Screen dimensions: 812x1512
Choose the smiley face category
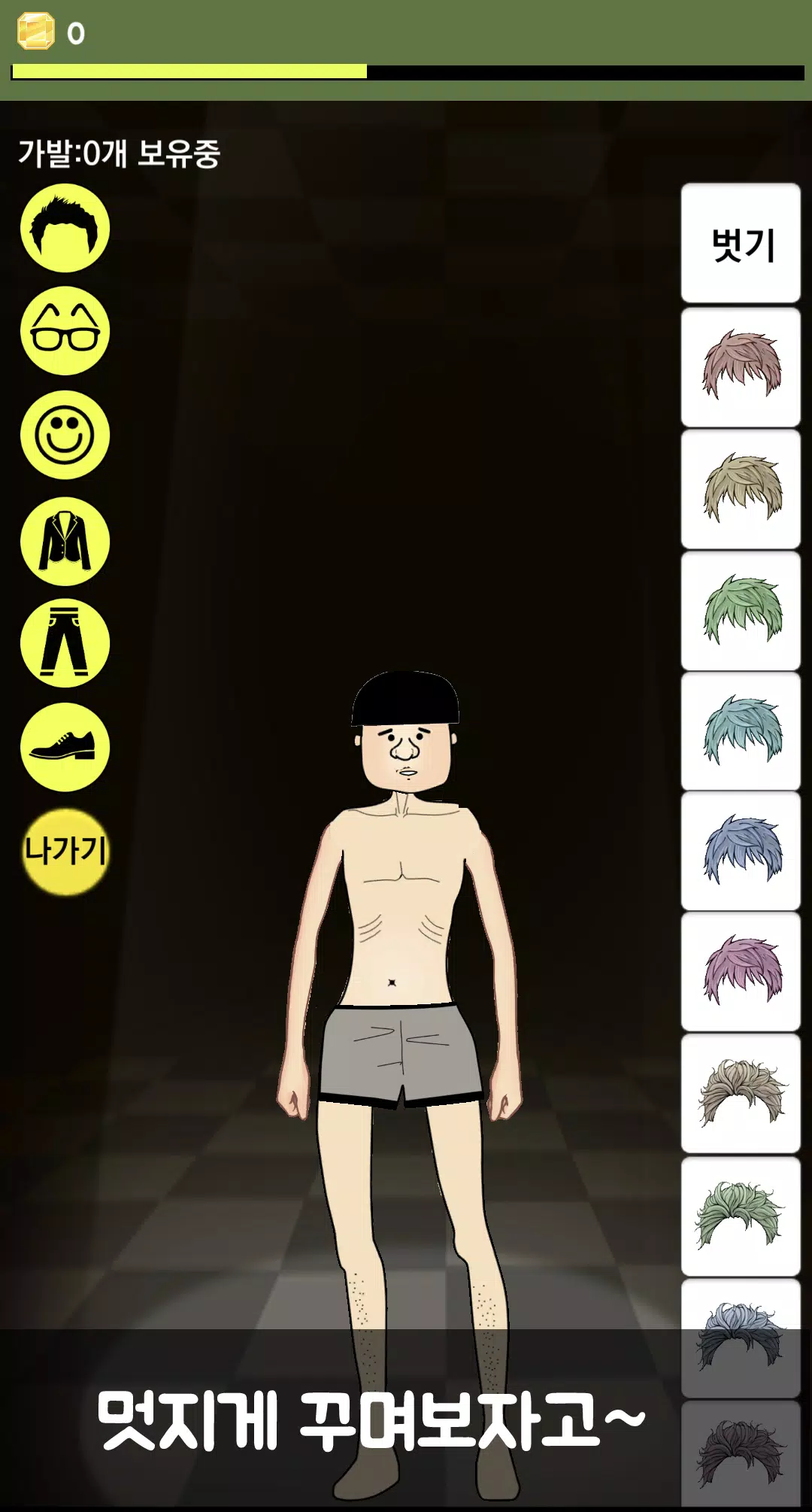[x=65, y=435]
